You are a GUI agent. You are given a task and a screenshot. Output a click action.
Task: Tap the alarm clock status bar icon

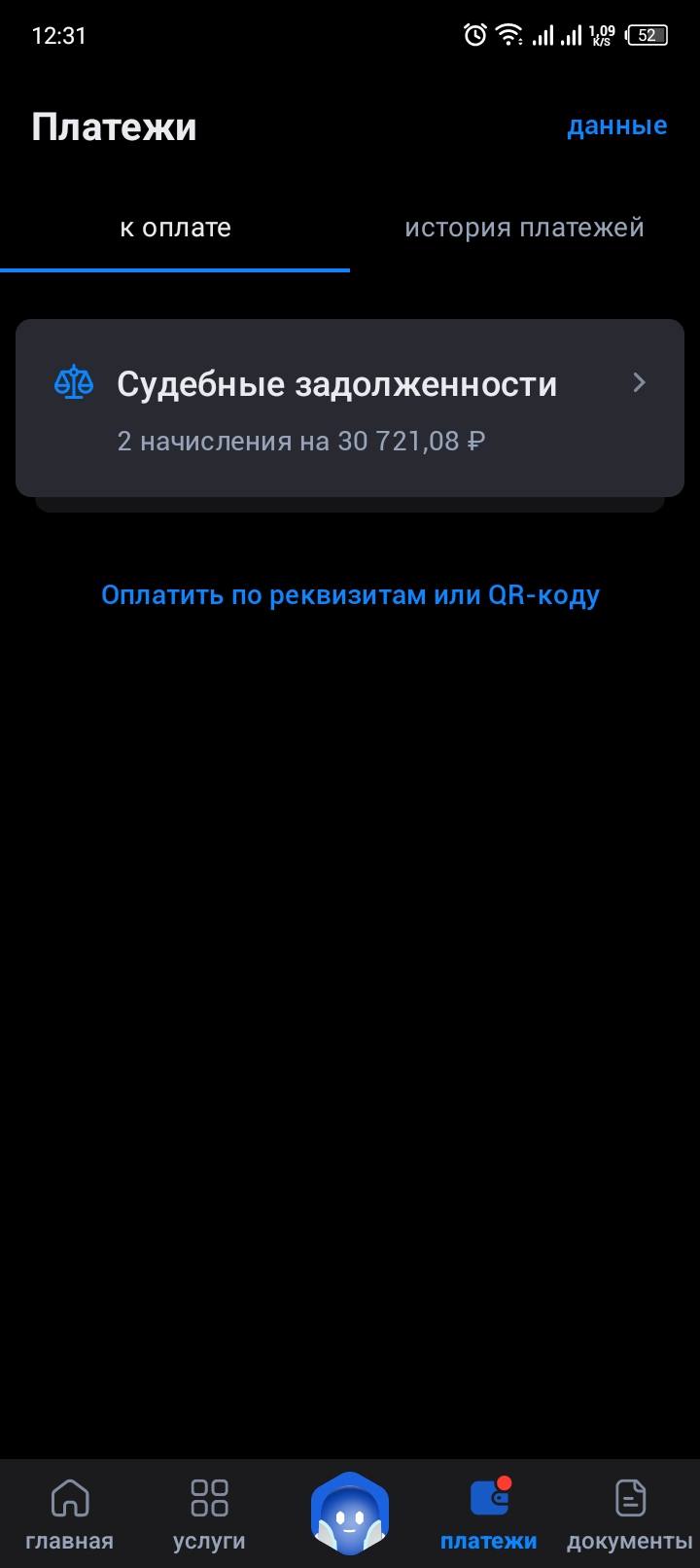click(x=473, y=33)
